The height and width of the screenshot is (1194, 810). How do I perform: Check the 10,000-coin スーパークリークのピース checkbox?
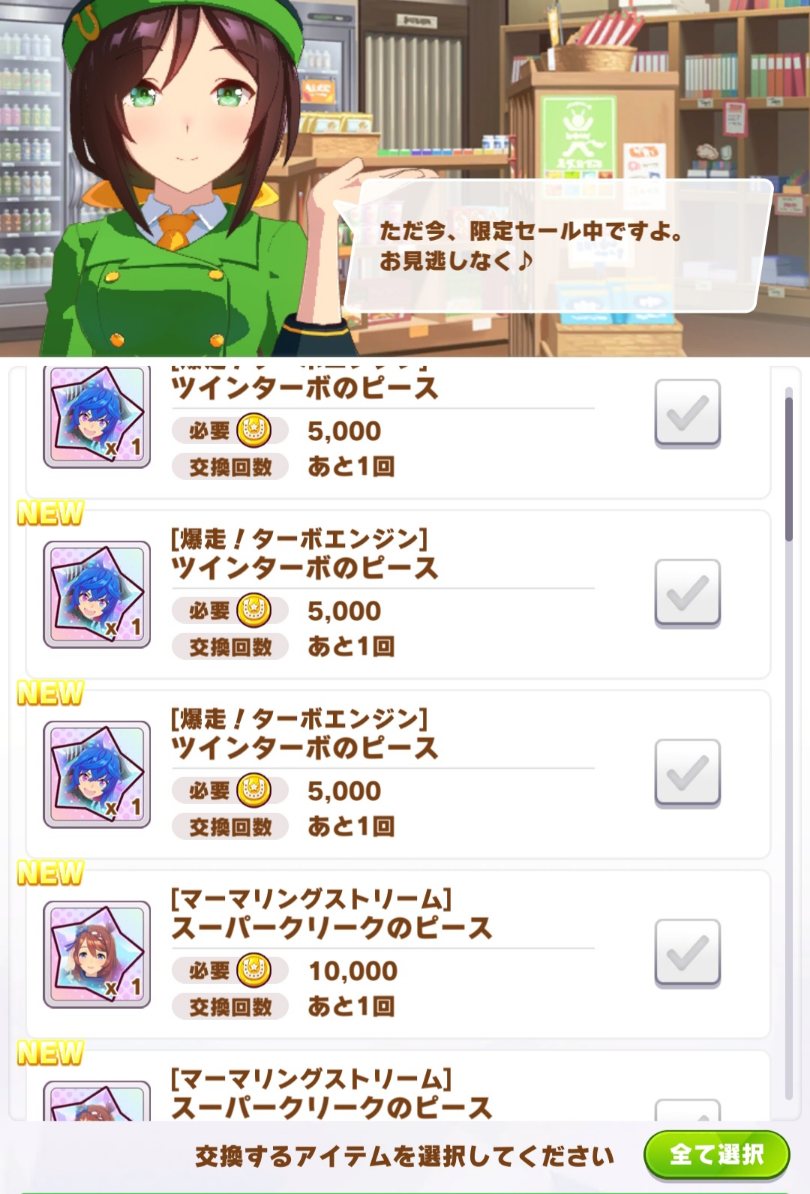687,953
